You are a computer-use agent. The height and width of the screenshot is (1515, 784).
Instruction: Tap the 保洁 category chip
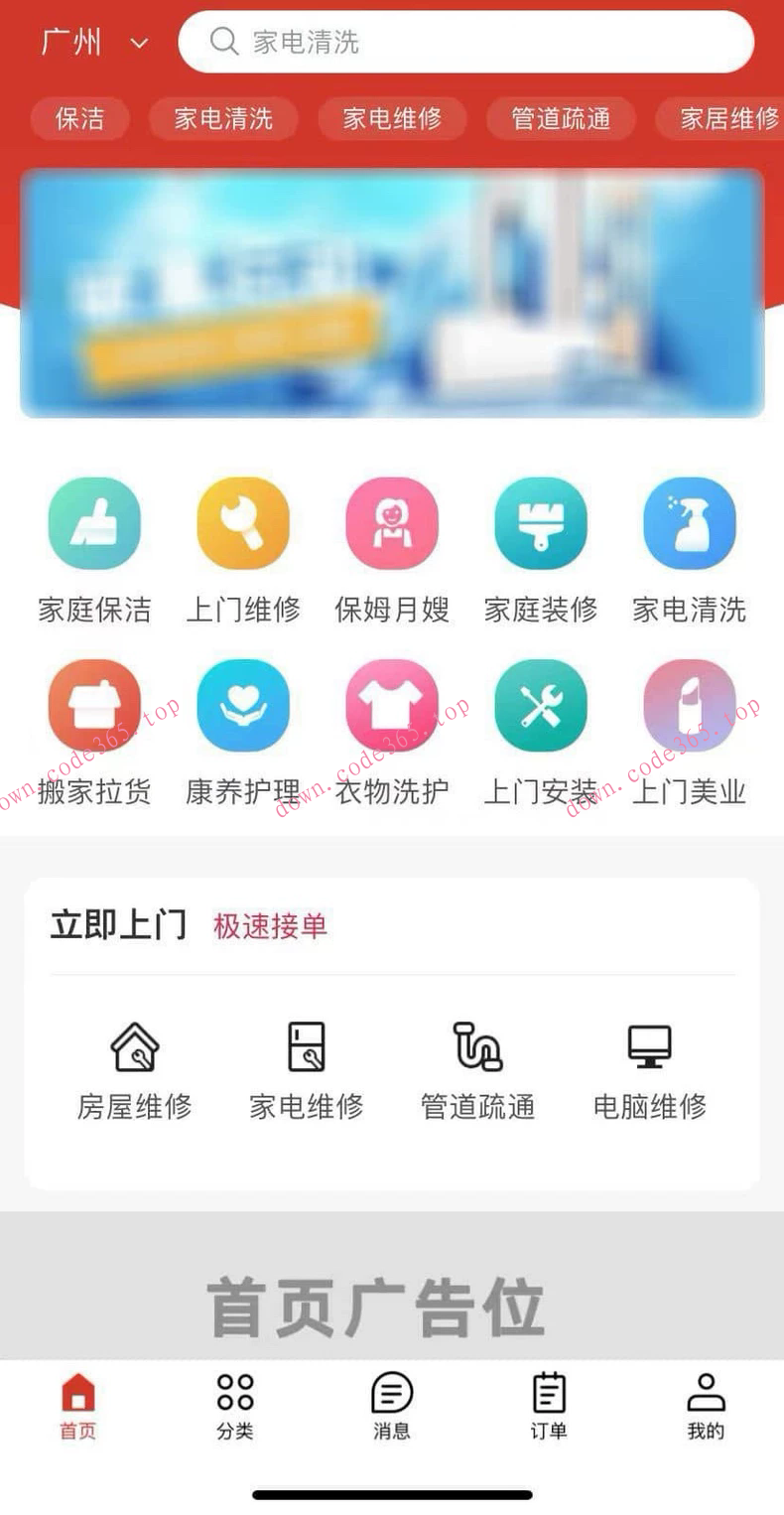click(x=79, y=118)
